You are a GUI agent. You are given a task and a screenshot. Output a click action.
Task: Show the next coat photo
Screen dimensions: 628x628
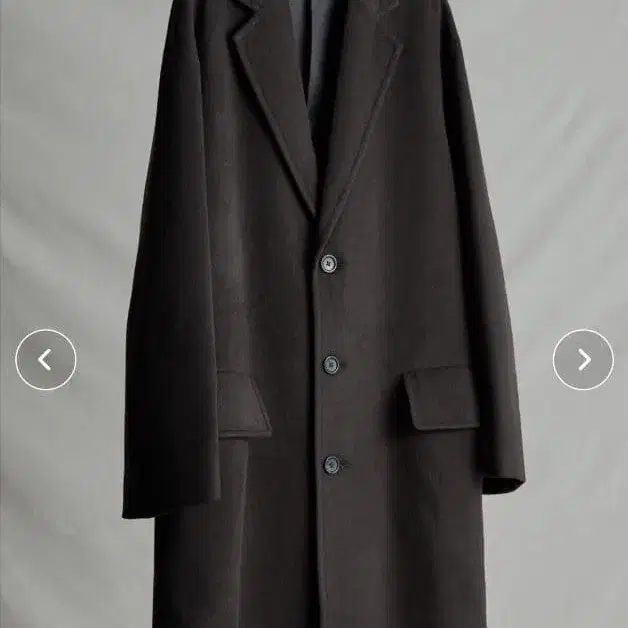(583, 360)
